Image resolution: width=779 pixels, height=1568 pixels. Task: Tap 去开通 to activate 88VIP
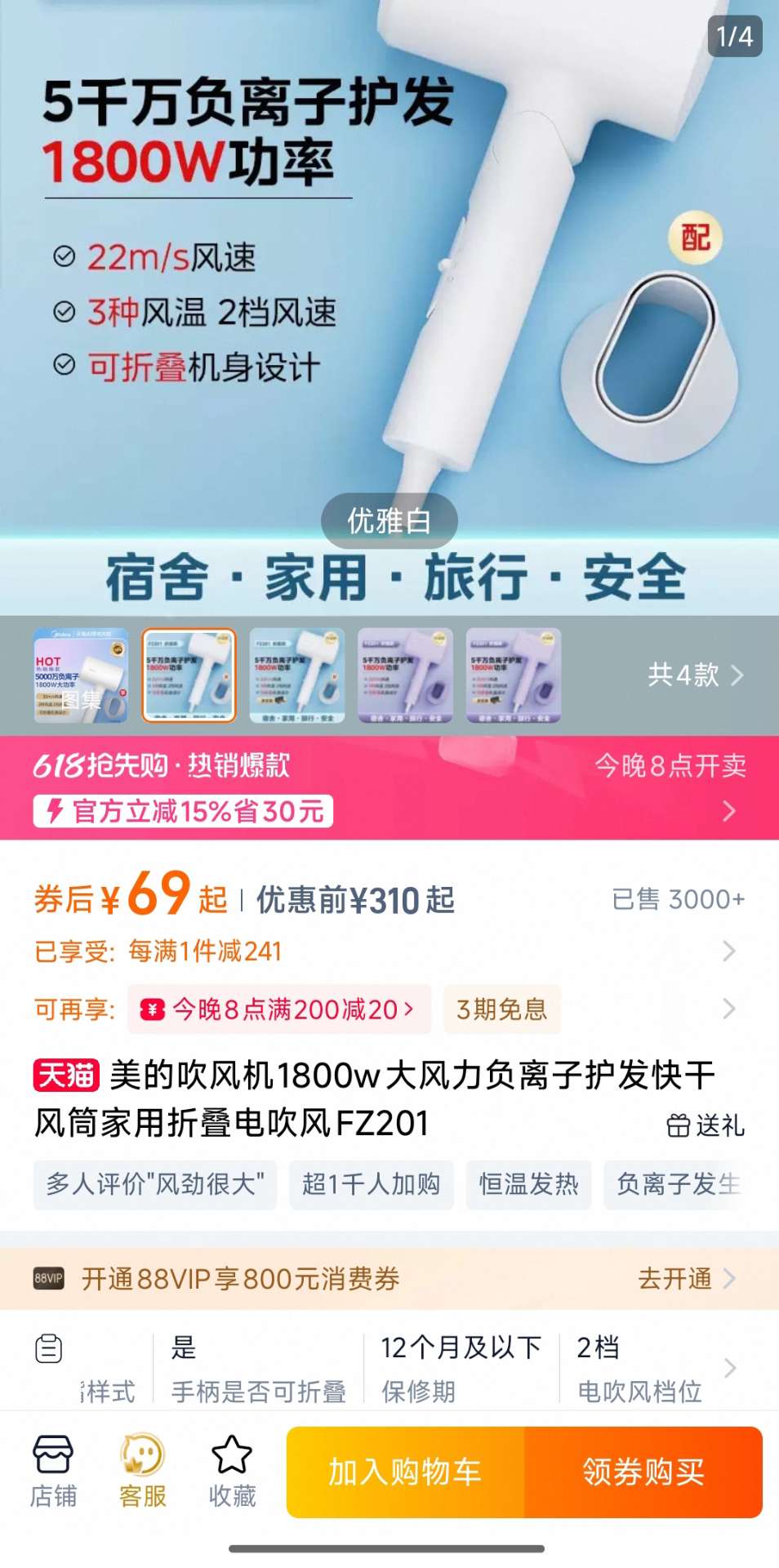click(686, 1278)
